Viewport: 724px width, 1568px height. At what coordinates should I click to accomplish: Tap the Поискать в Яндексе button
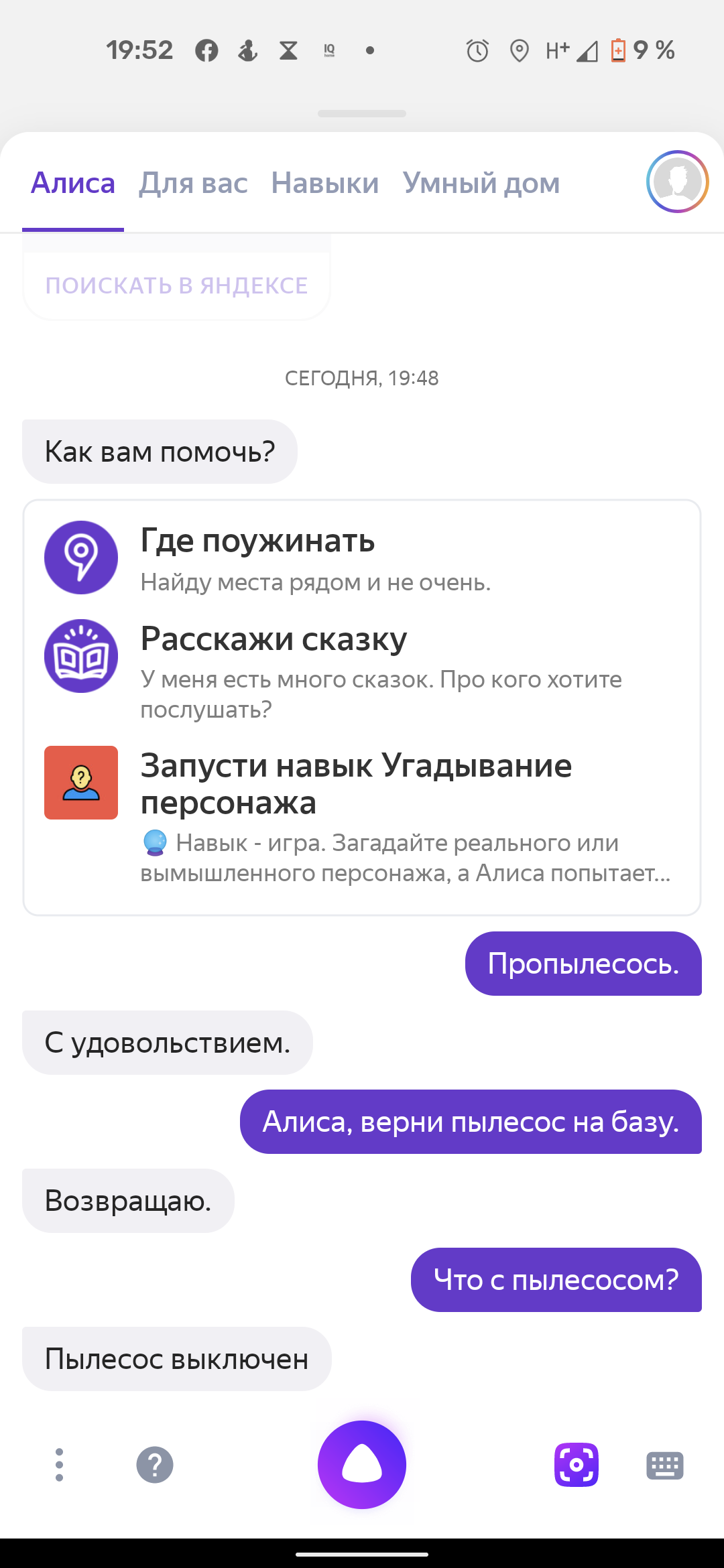pos(176,285)
